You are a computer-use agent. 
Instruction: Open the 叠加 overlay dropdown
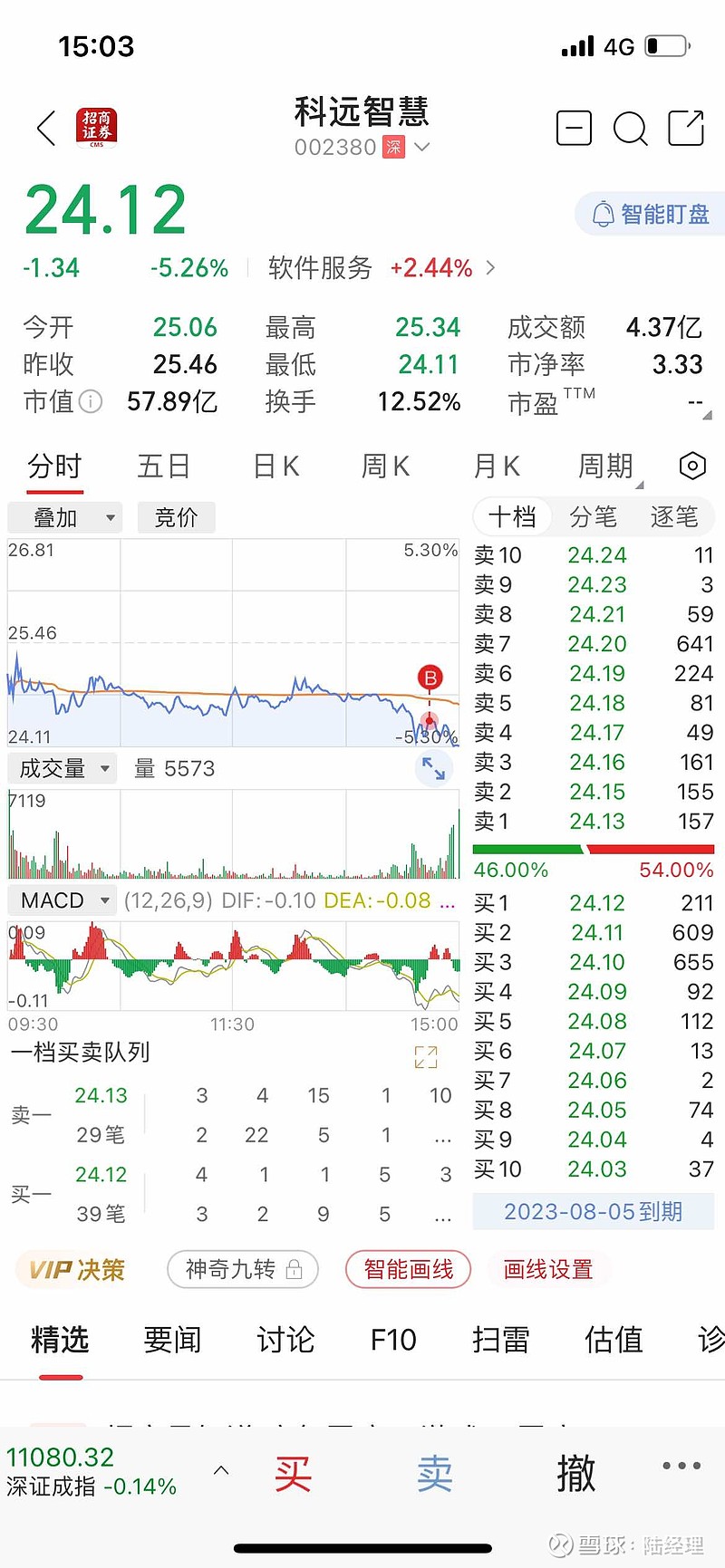63,517
